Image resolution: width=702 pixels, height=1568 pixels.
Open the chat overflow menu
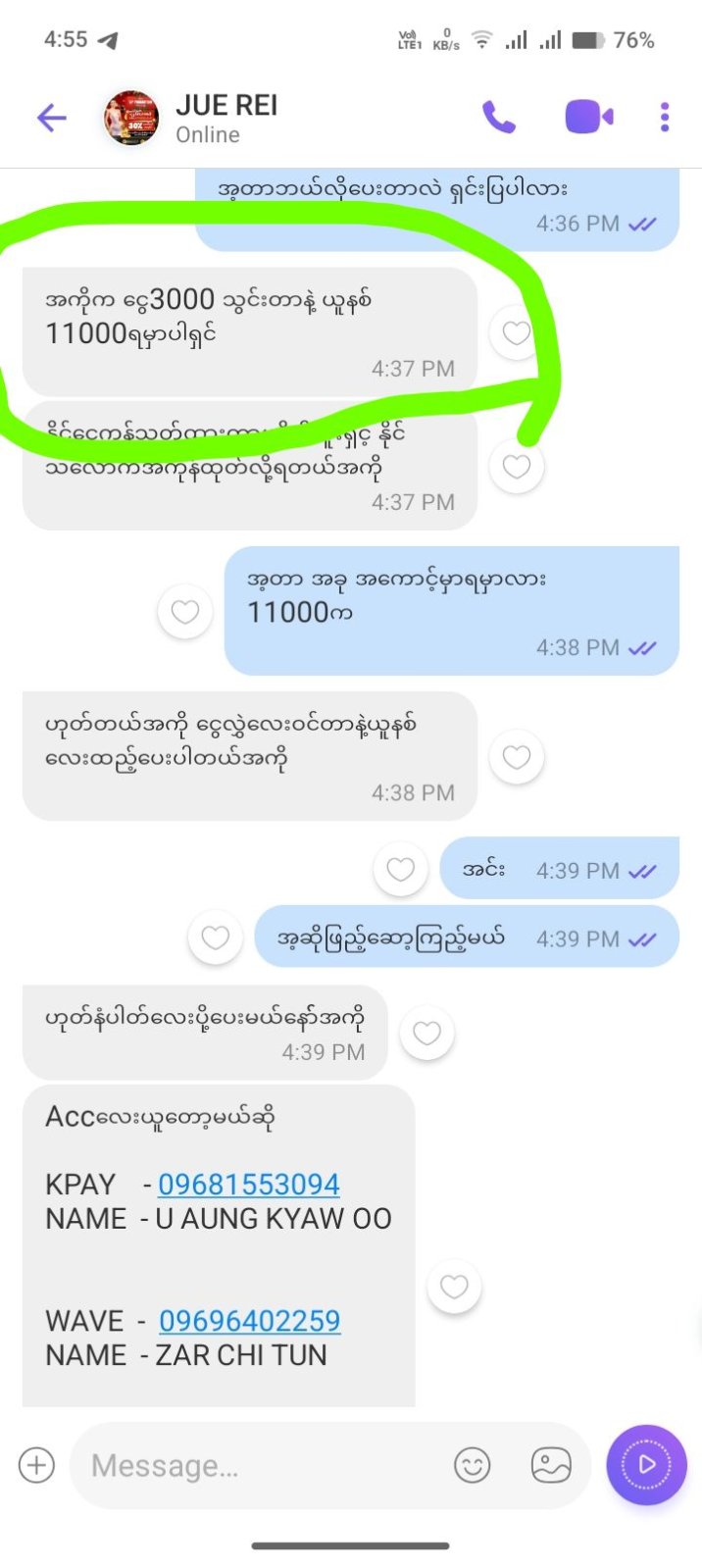coord(665,118)
